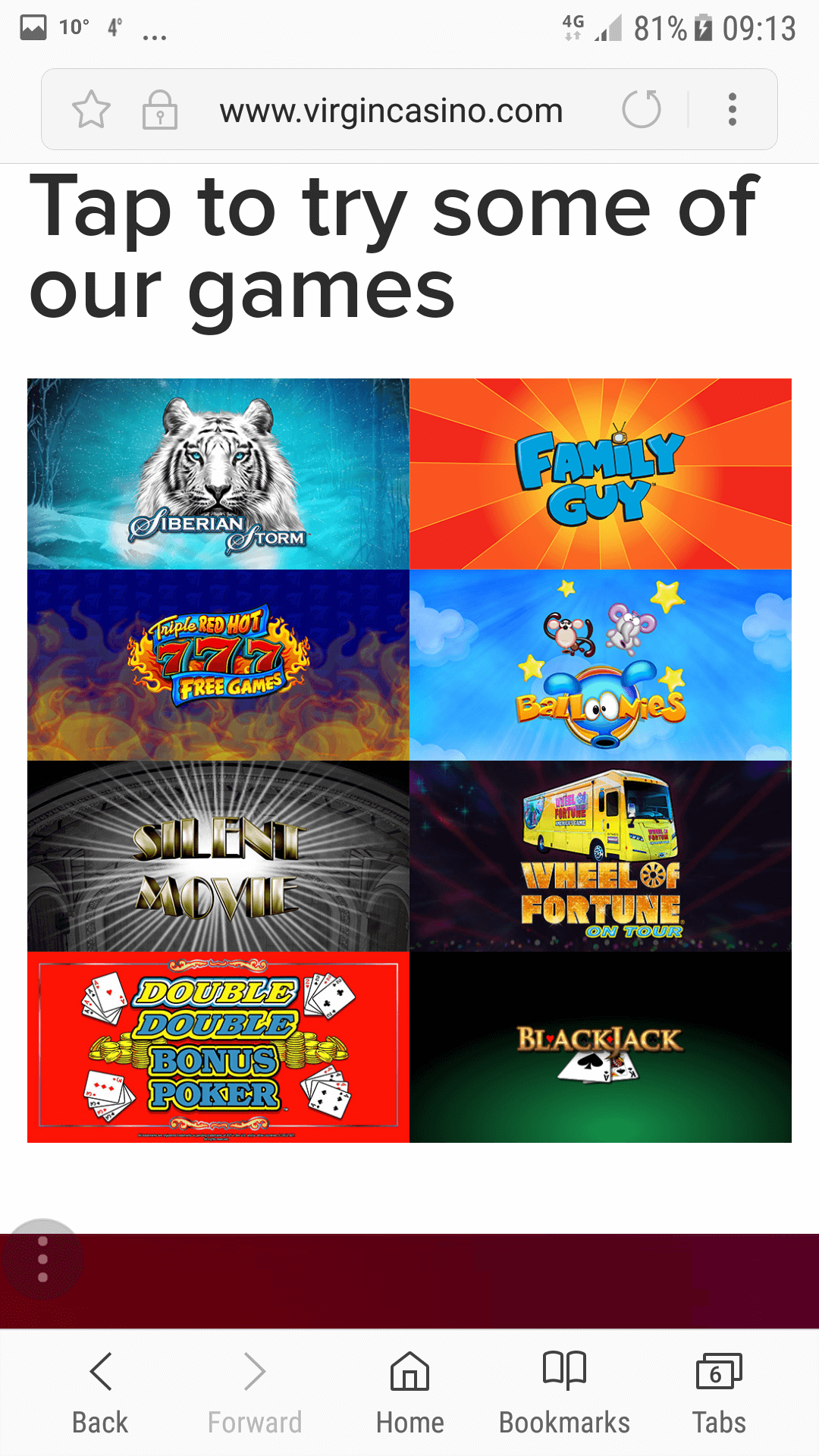The height and width of the screenshot is (1456, 819).
Task: Try the Family Guy game
Action: pos(601,474)
